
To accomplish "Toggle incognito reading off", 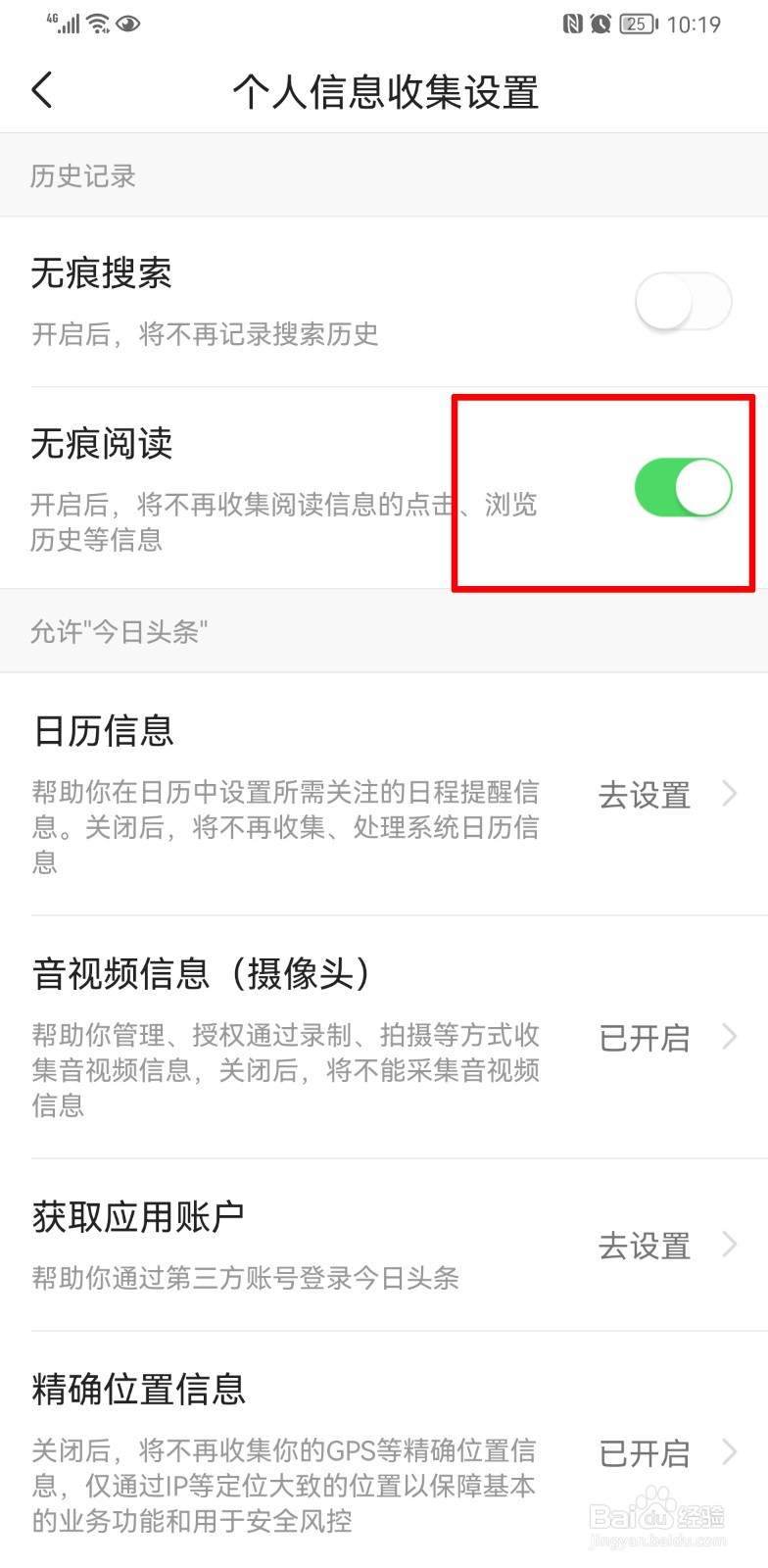I will tap(683, 486).
